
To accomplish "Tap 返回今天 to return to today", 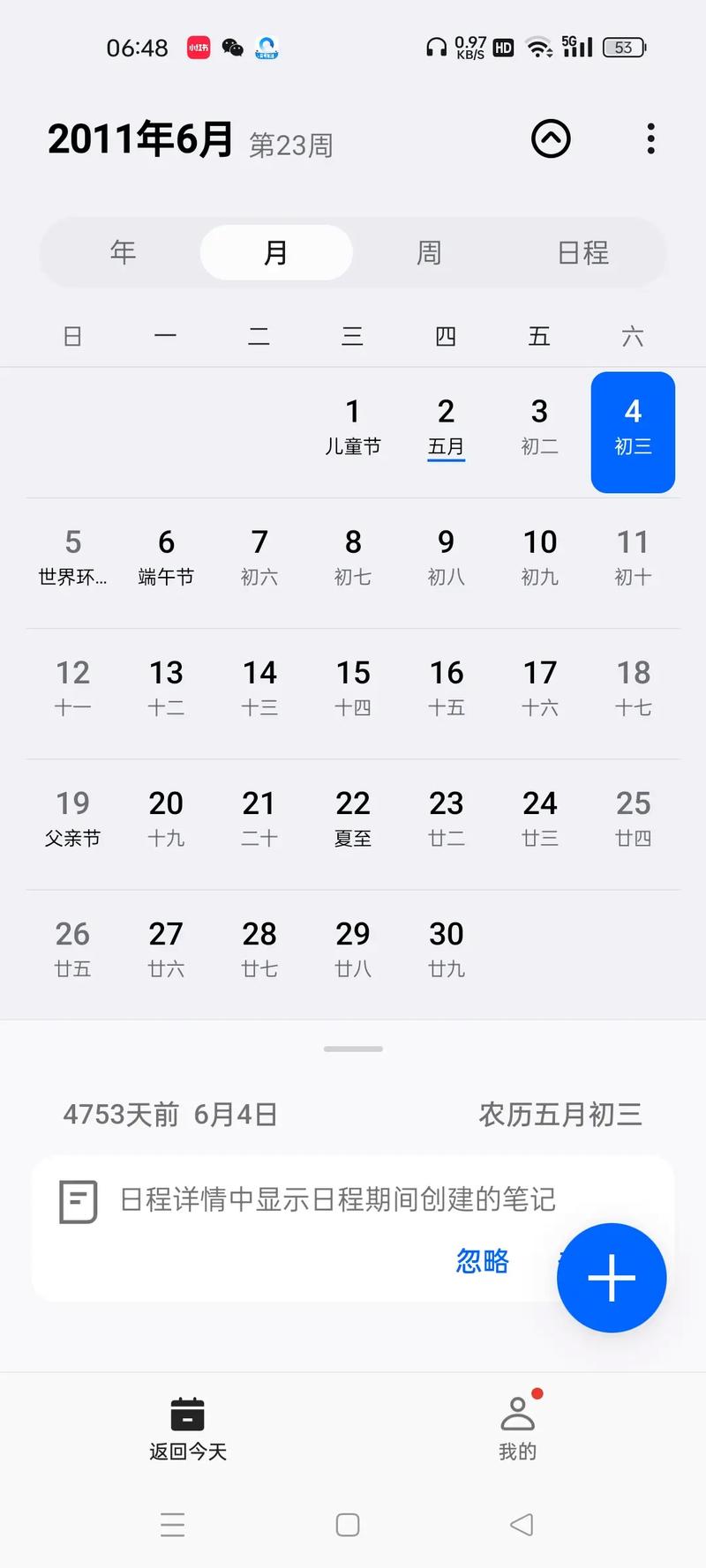I will pyautogui.click(x=188, y=1429).
